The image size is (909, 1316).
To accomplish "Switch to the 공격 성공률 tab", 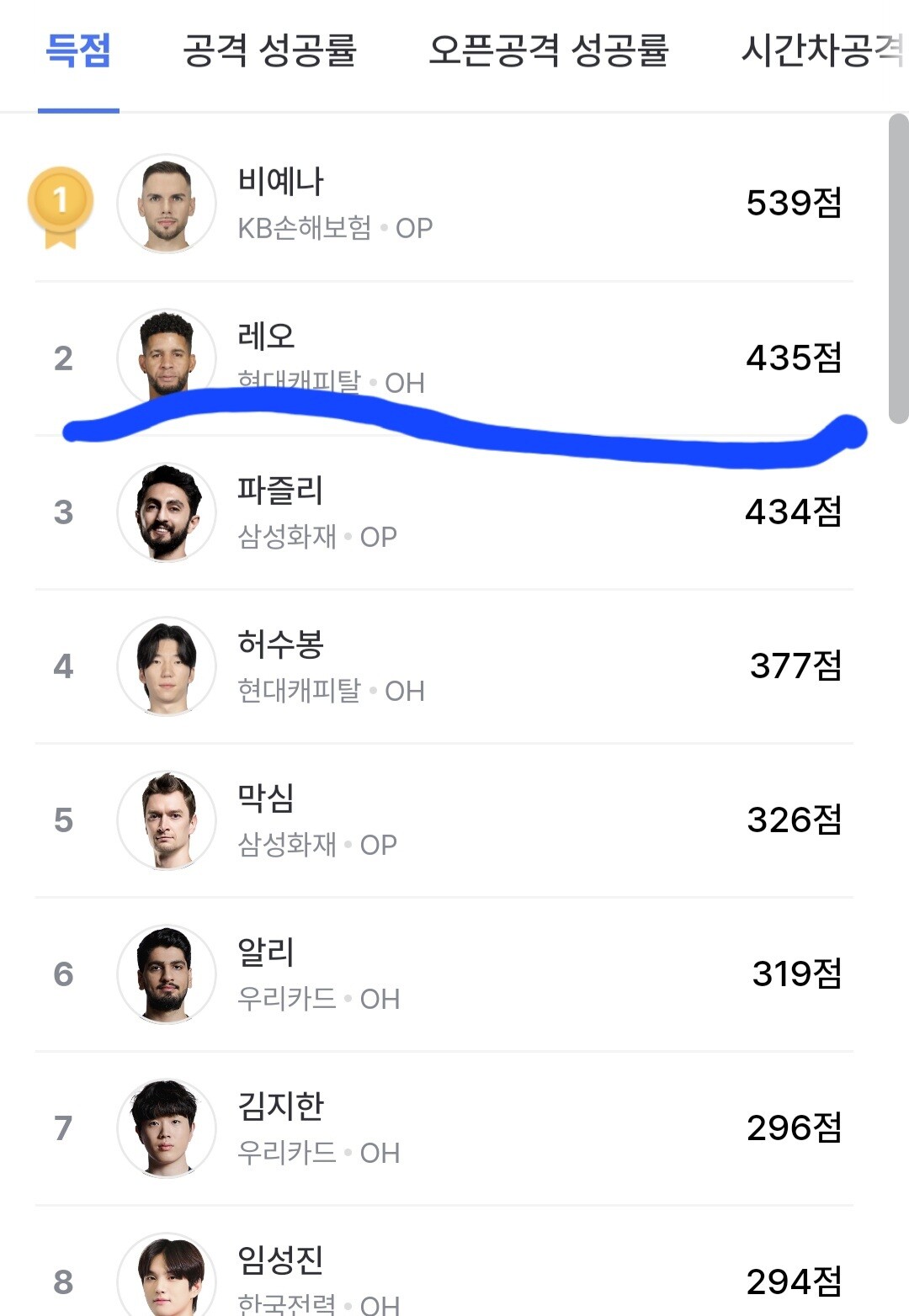I will coord(270,50).
